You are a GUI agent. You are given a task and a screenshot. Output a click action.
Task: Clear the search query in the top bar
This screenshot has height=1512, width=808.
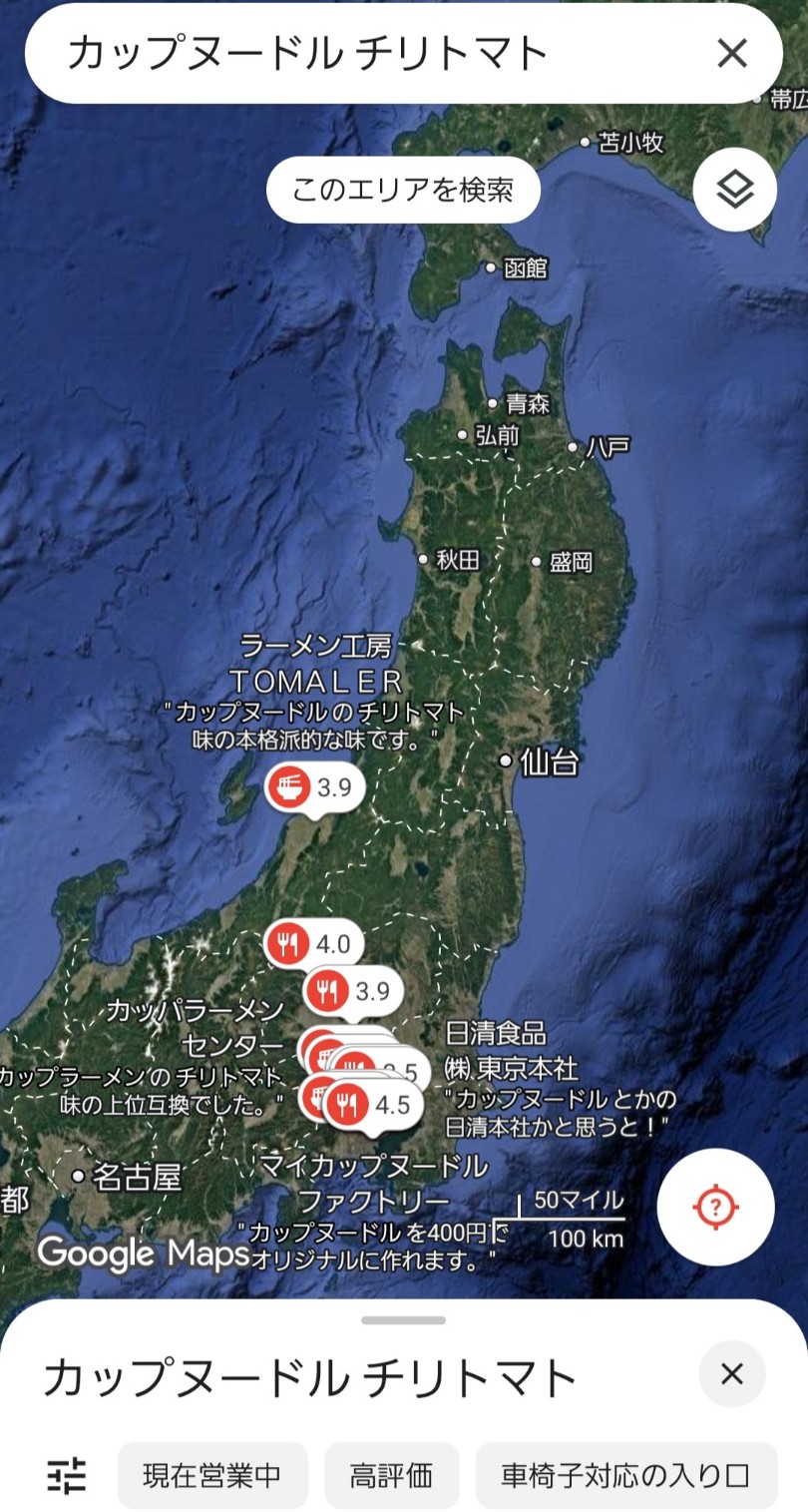click(x=732, y=53)
